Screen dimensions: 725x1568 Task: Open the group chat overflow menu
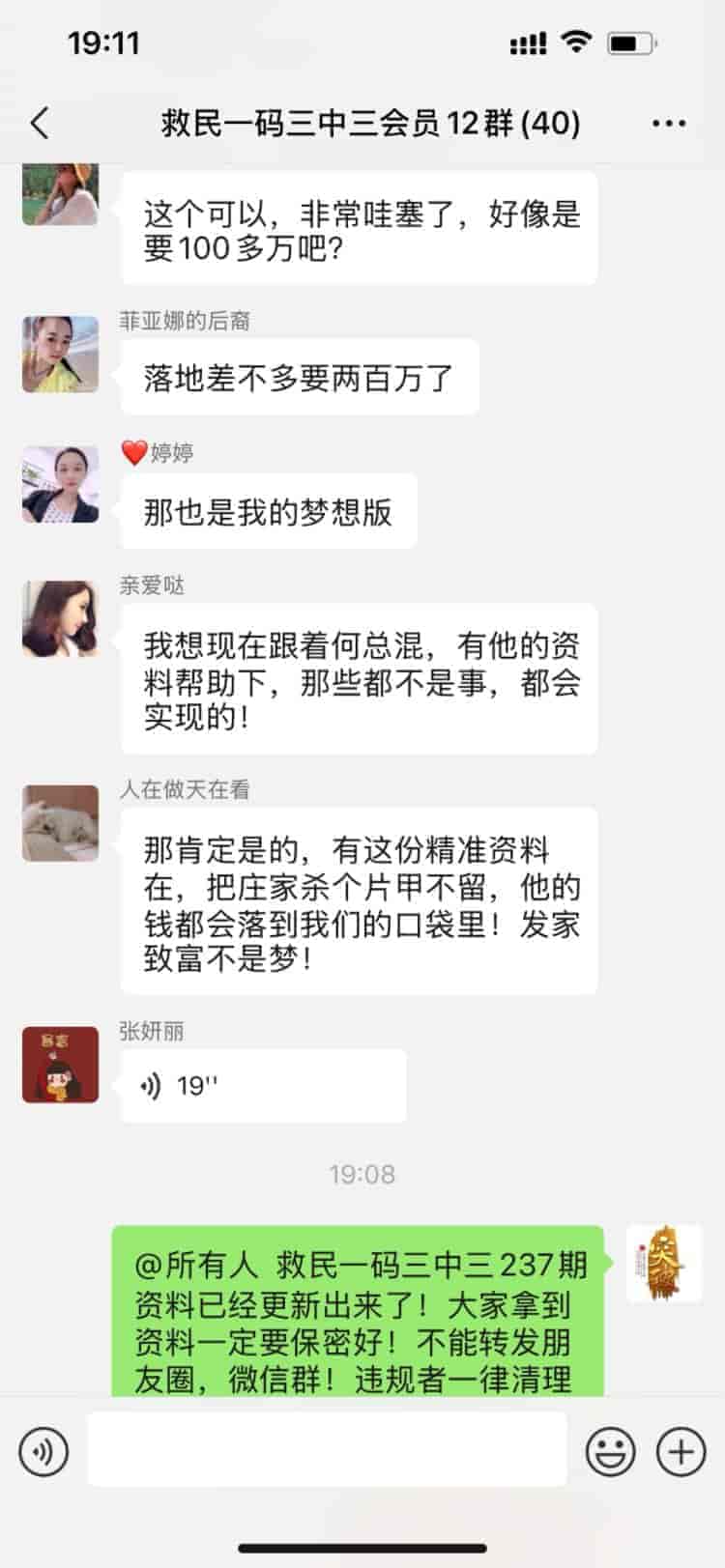669,124
